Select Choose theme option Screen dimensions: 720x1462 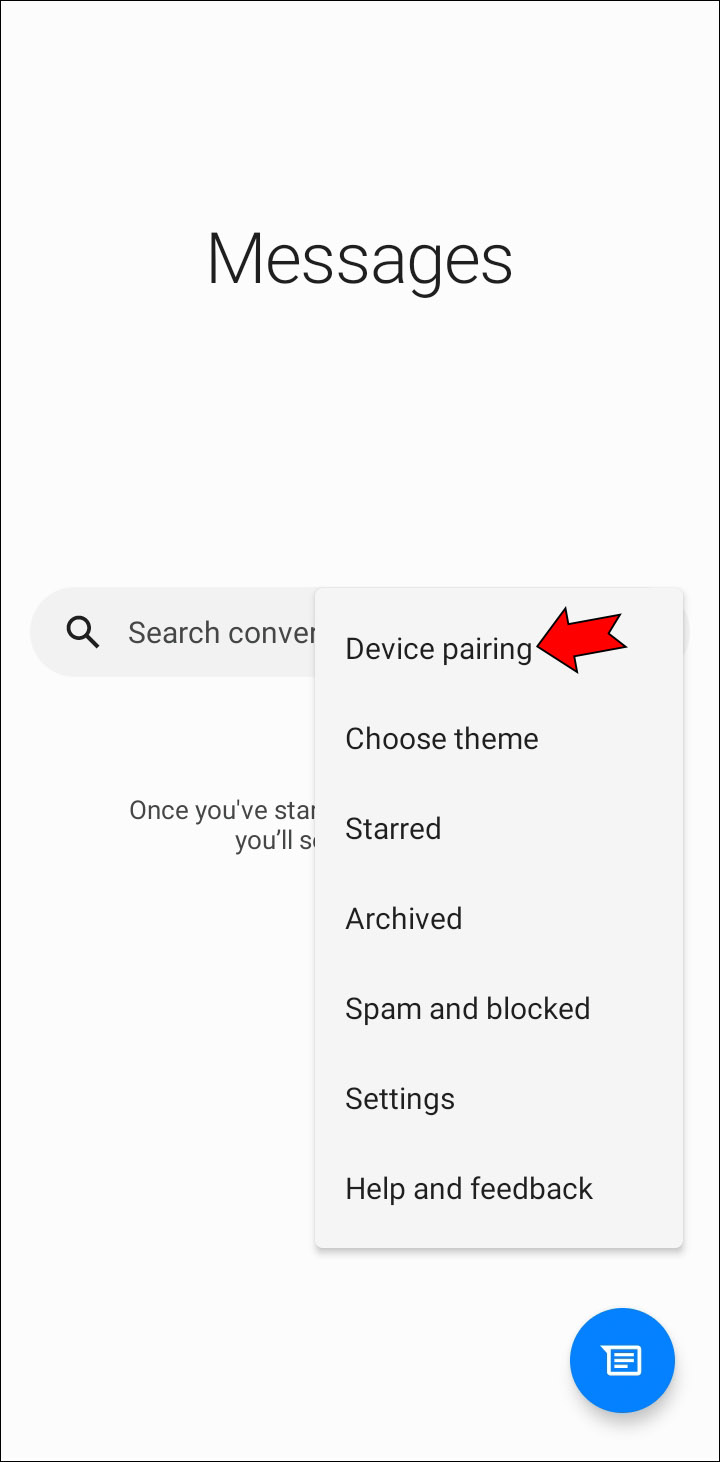(x=441, y=739)
